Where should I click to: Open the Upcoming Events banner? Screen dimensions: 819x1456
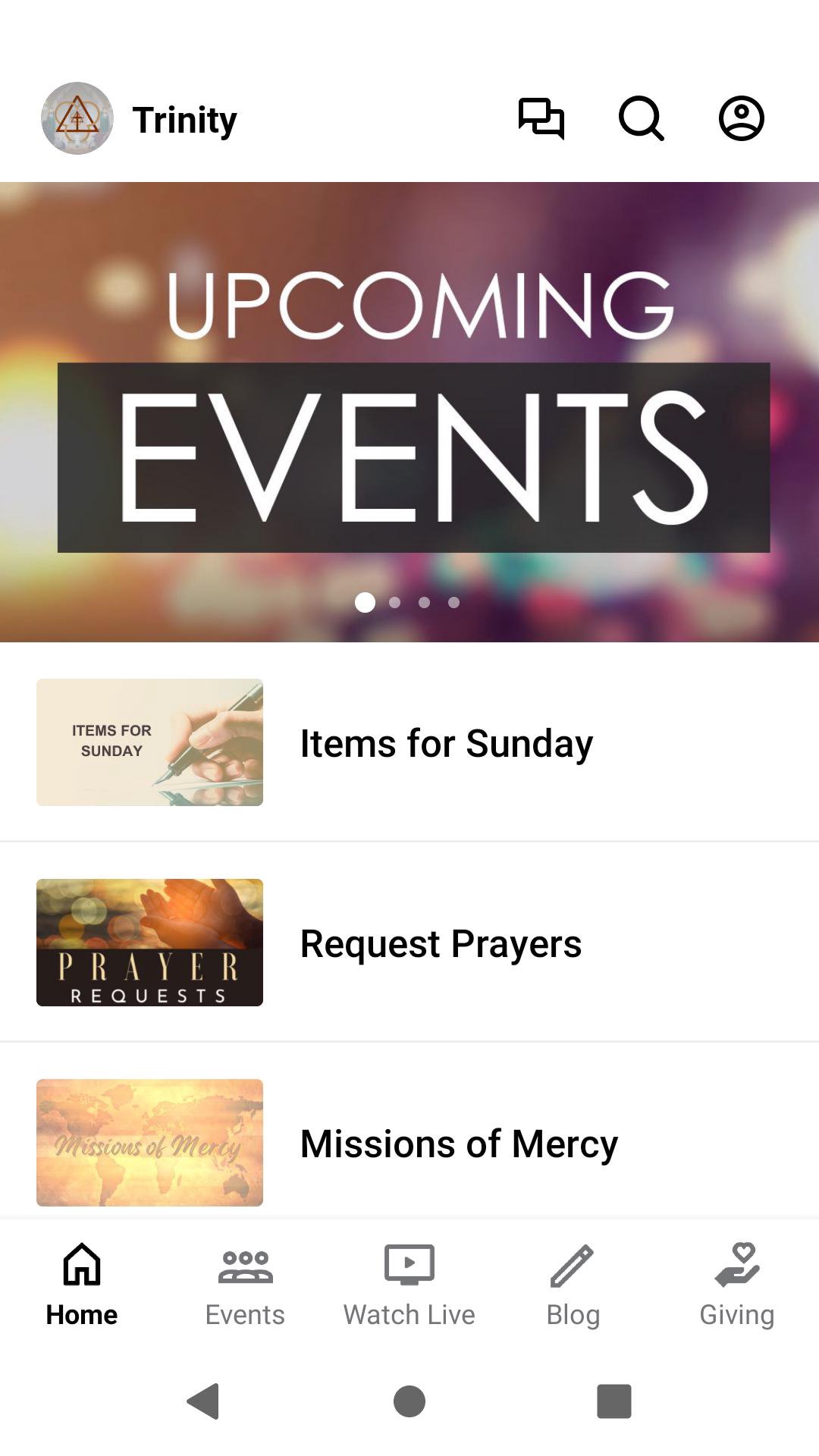409,412
